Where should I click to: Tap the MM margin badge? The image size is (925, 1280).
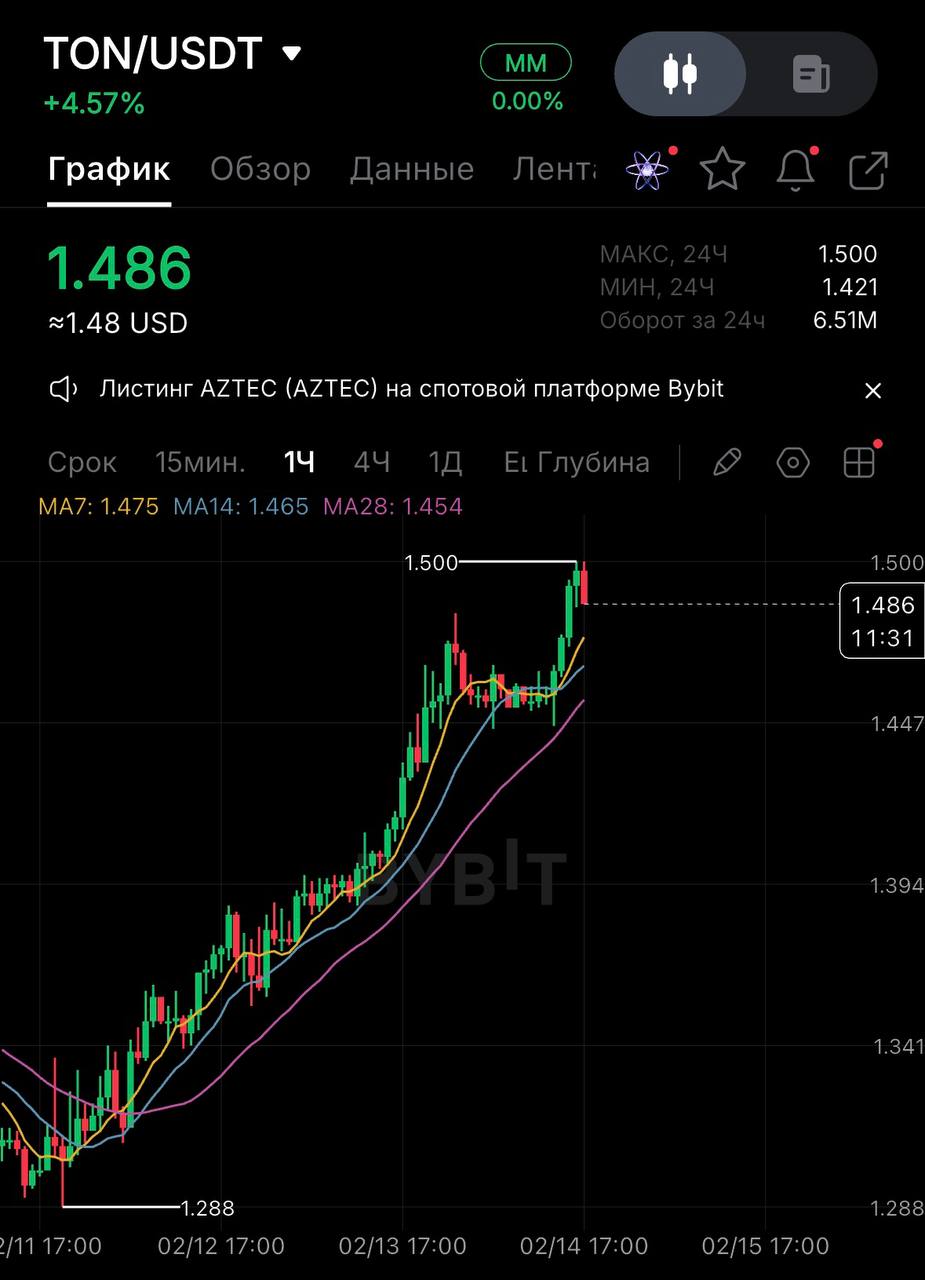[x=525, y=63]
